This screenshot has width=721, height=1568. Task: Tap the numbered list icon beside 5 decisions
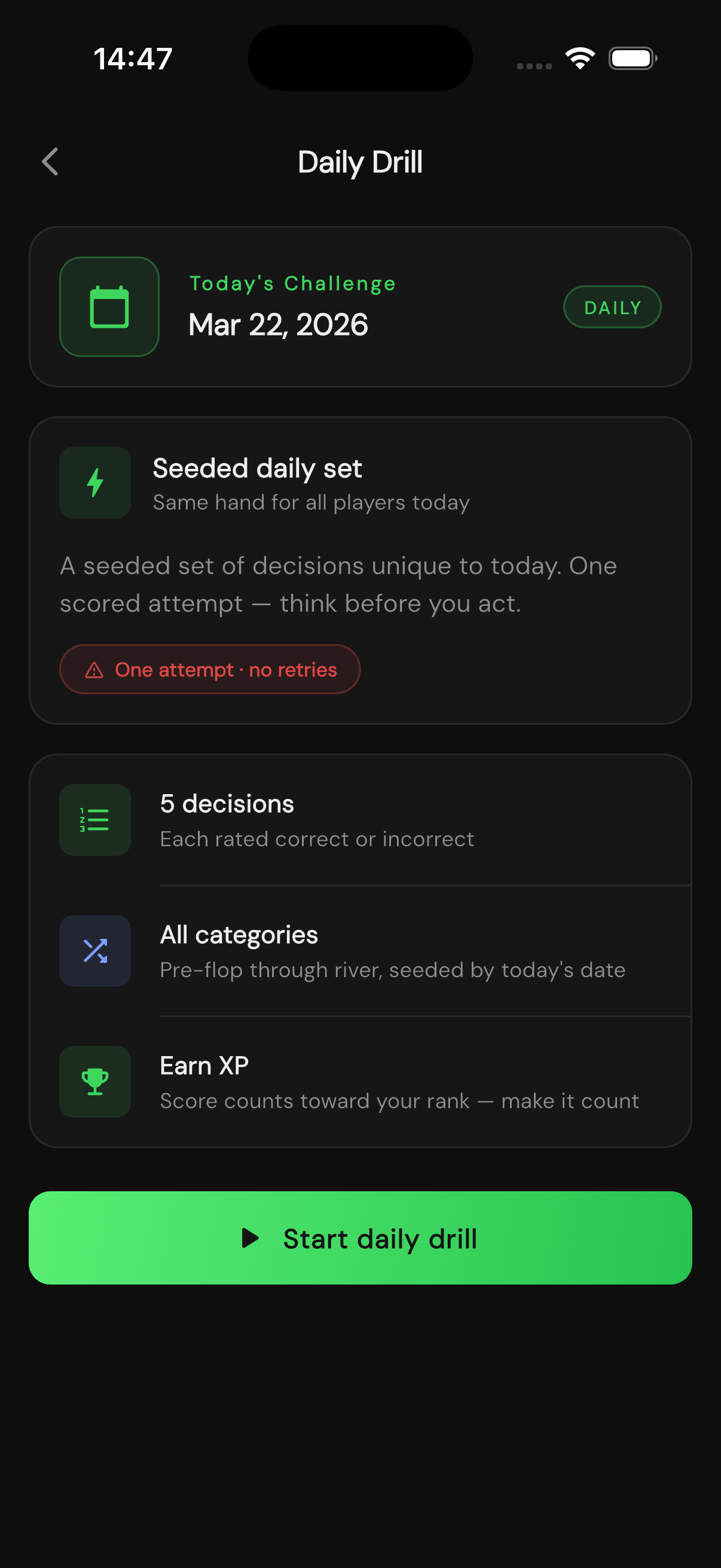click(x=95, y=820)
